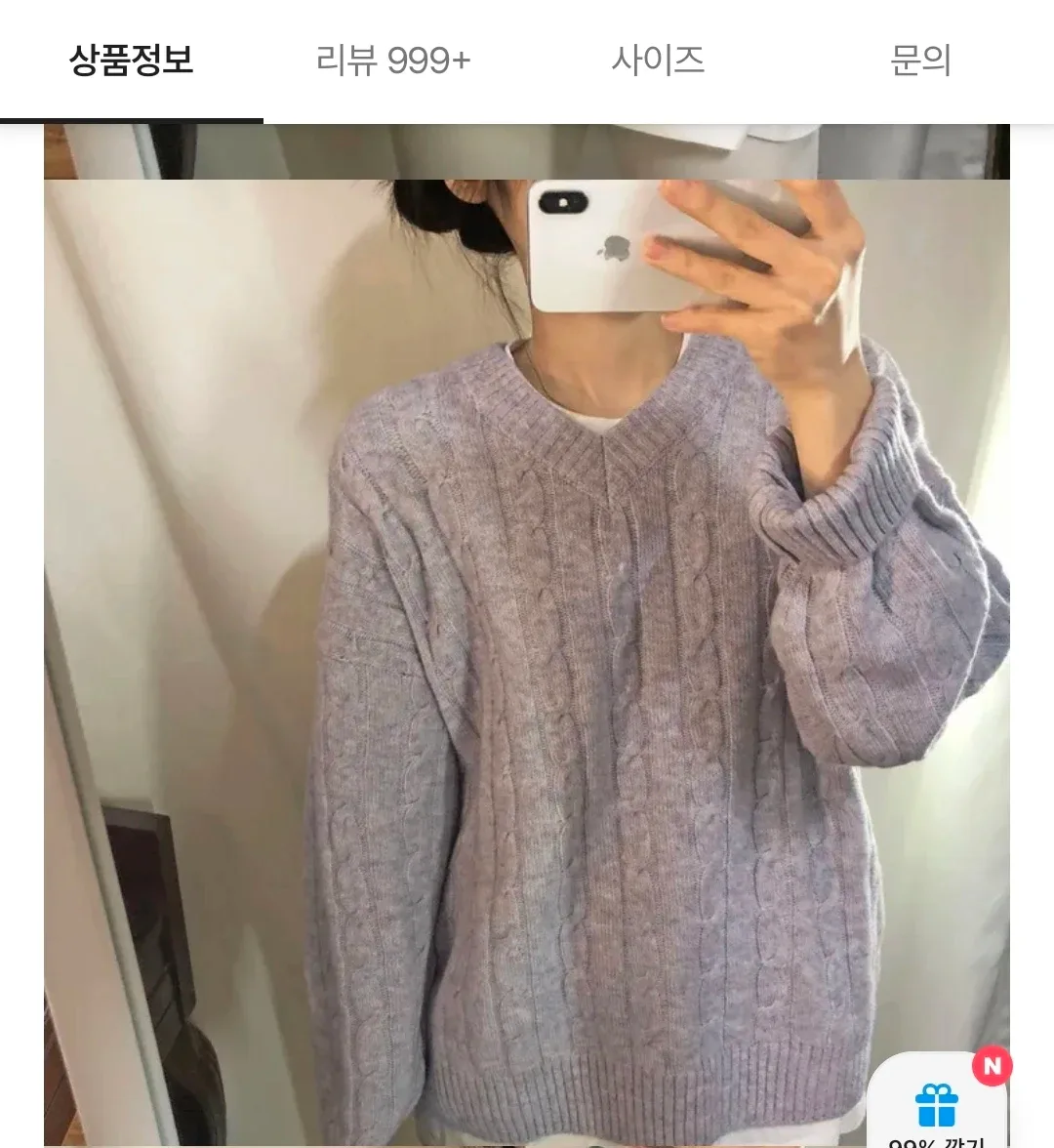This screenshot has height=1148, width=1054.
Task: Select the 상품정보 tab
Action: [x=131, y=61]
